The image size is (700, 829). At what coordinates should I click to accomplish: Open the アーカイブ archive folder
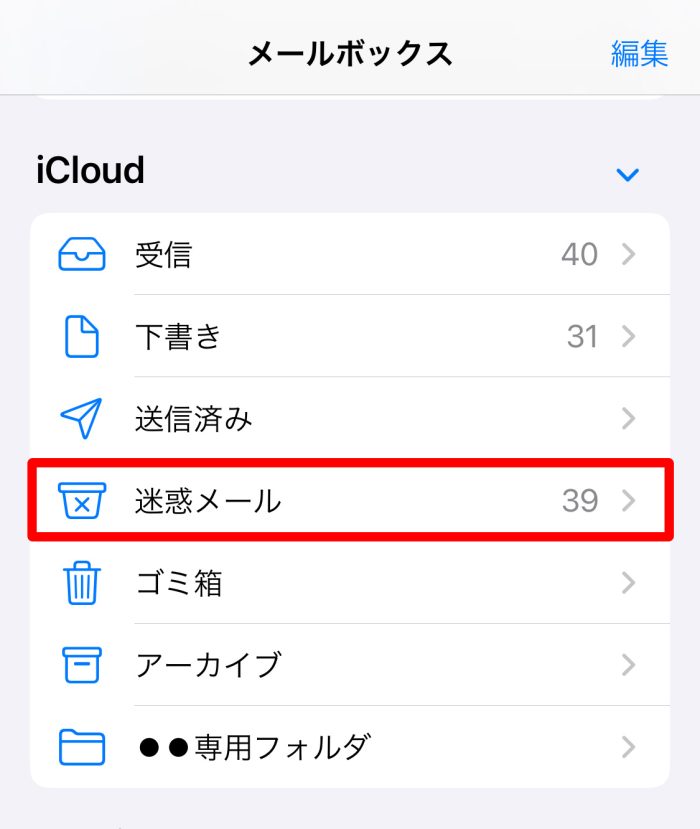(350, 664)
